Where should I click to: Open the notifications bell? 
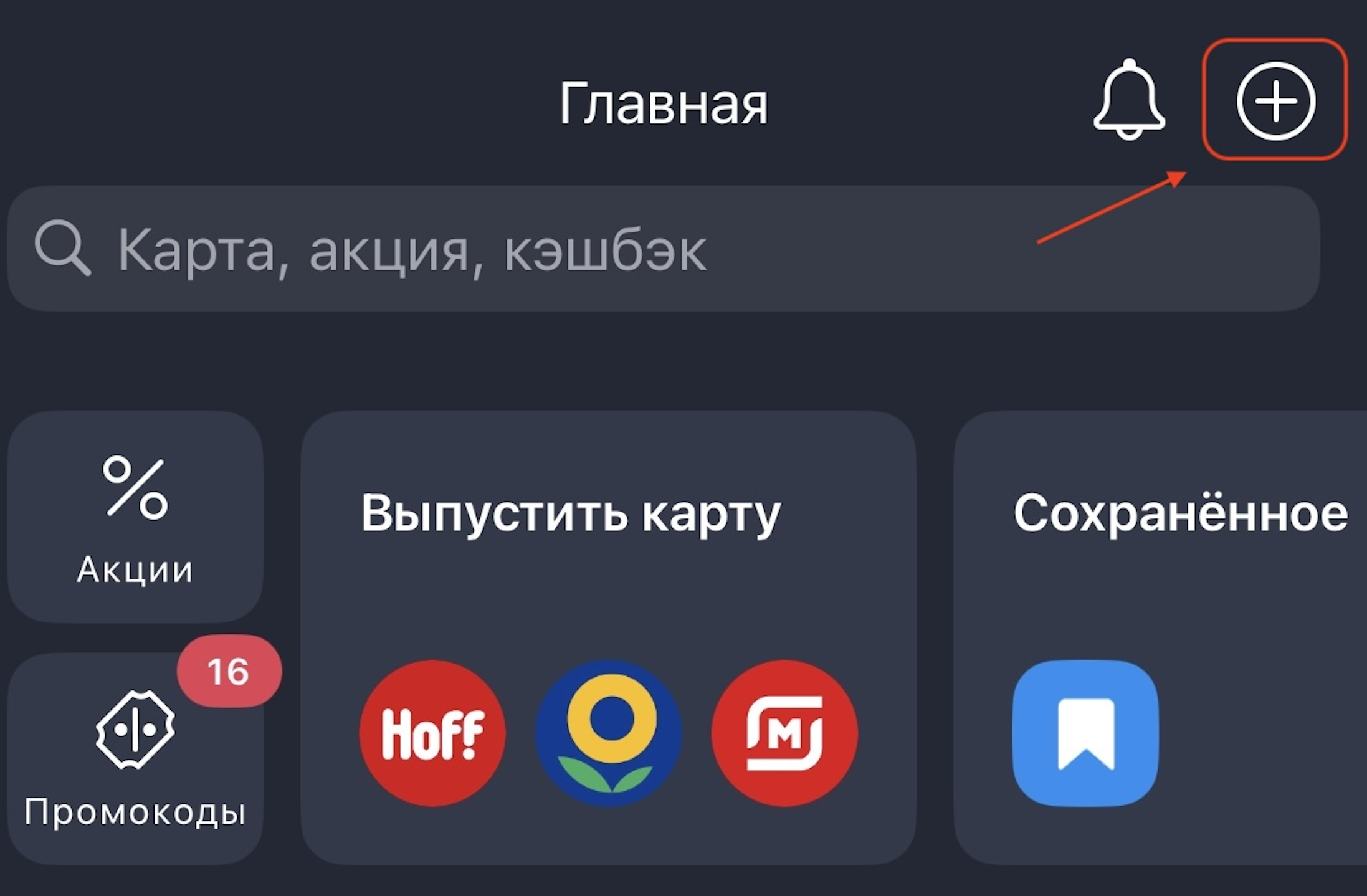pyautogui.click(x=1128, y=100)
